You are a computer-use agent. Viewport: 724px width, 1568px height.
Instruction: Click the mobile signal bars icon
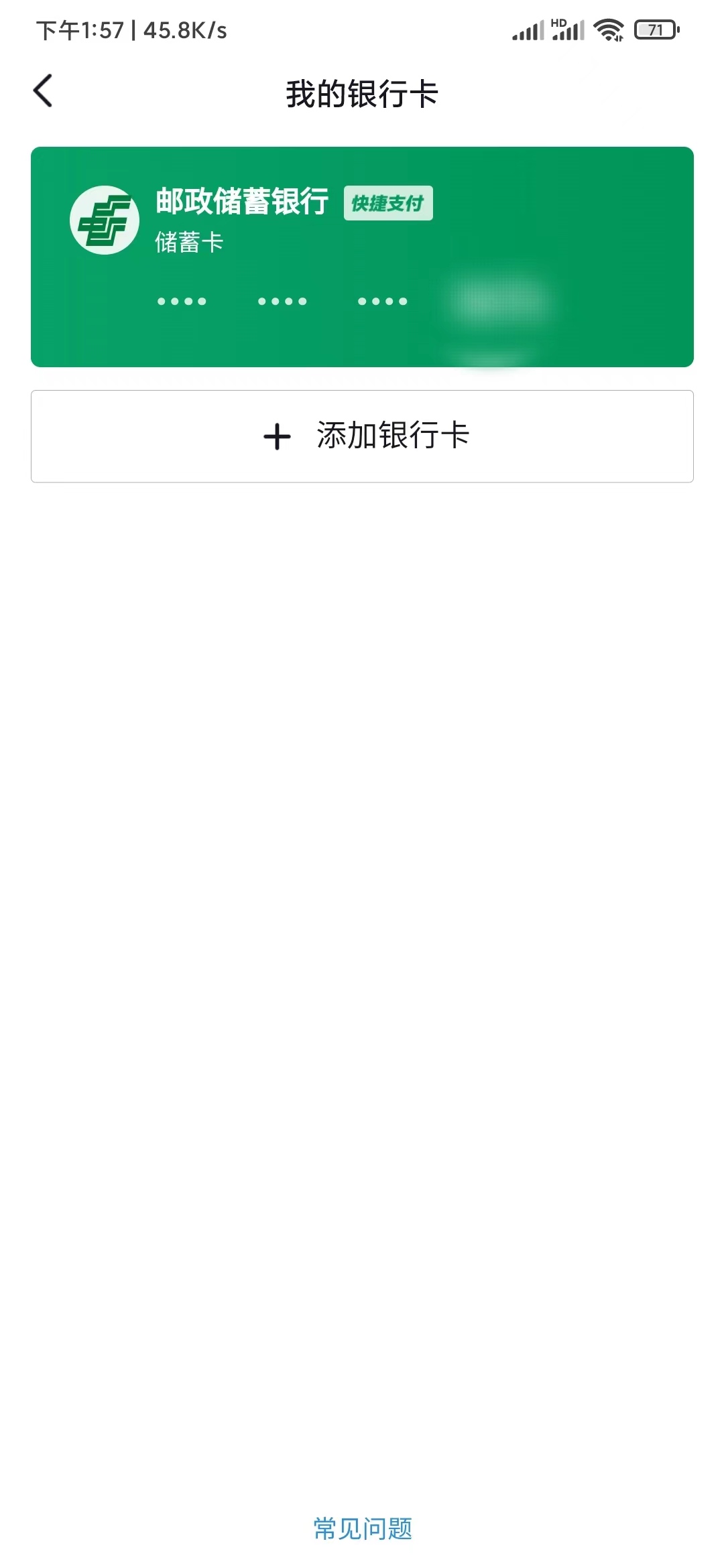[x=527, y=29]
